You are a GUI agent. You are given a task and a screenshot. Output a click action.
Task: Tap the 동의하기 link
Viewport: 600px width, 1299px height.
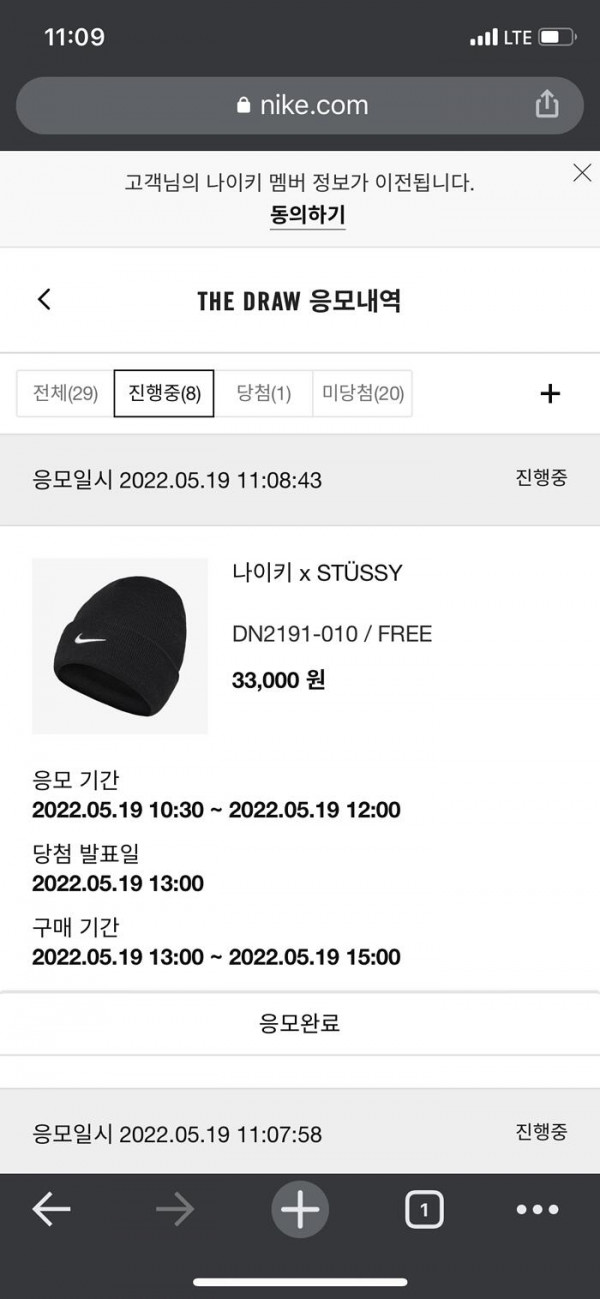307,214
